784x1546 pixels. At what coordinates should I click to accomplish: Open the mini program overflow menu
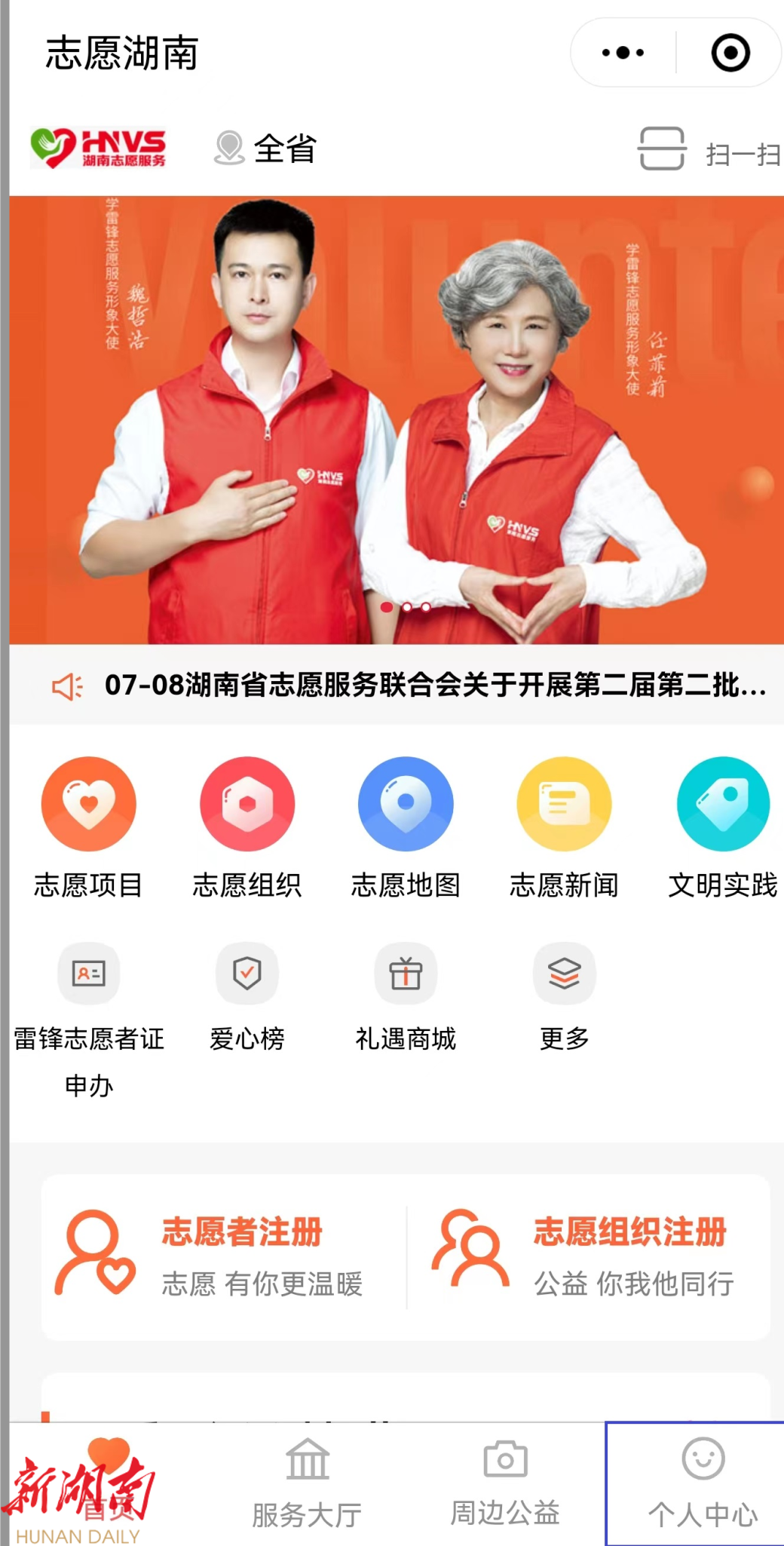pos(623,53)
